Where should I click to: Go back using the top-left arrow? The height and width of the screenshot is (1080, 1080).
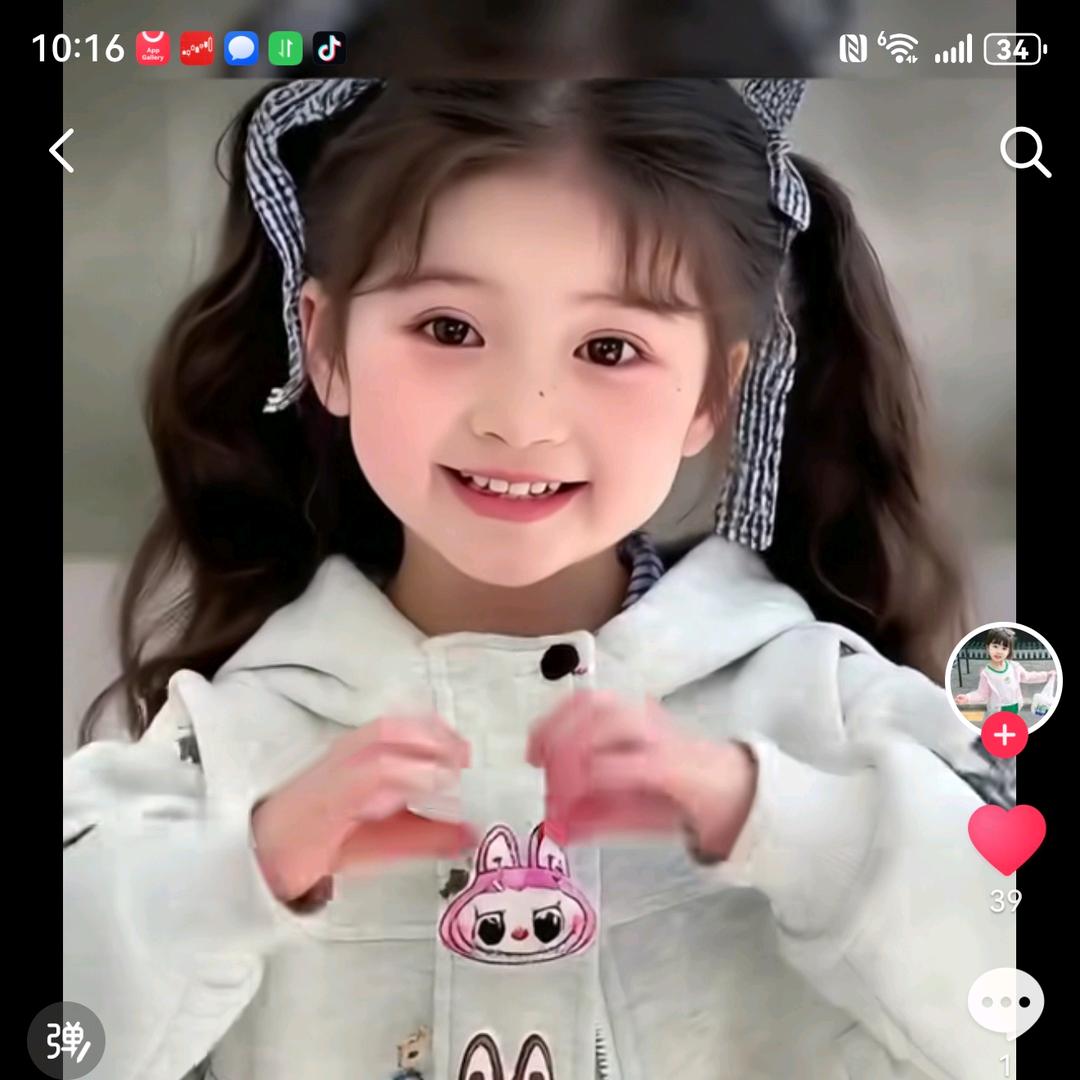(x=62, y=151)
